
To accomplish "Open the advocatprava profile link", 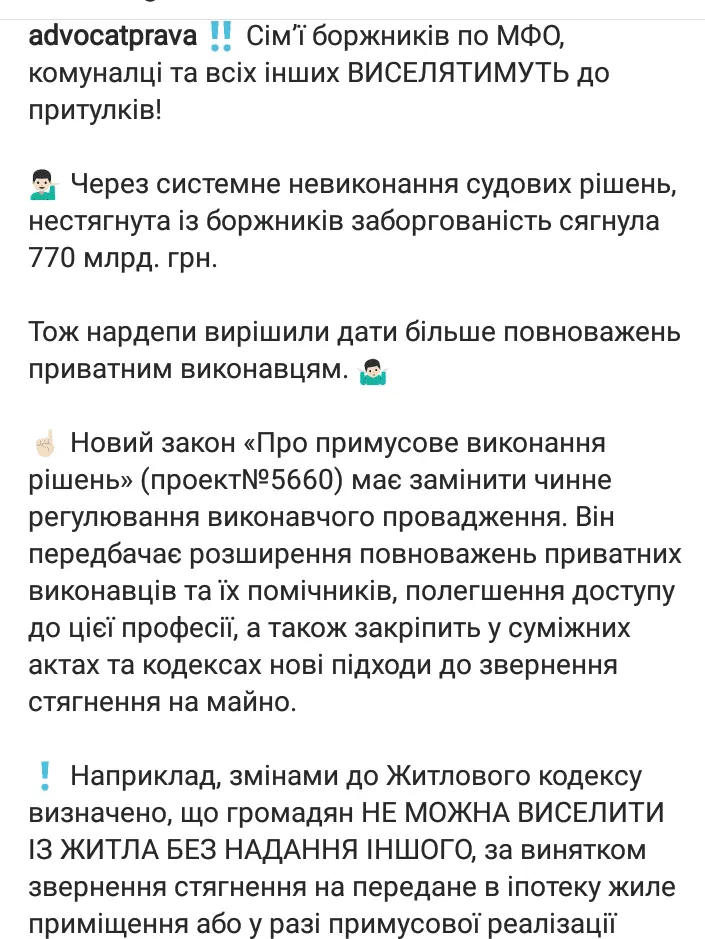I will [x=114, y=38].
